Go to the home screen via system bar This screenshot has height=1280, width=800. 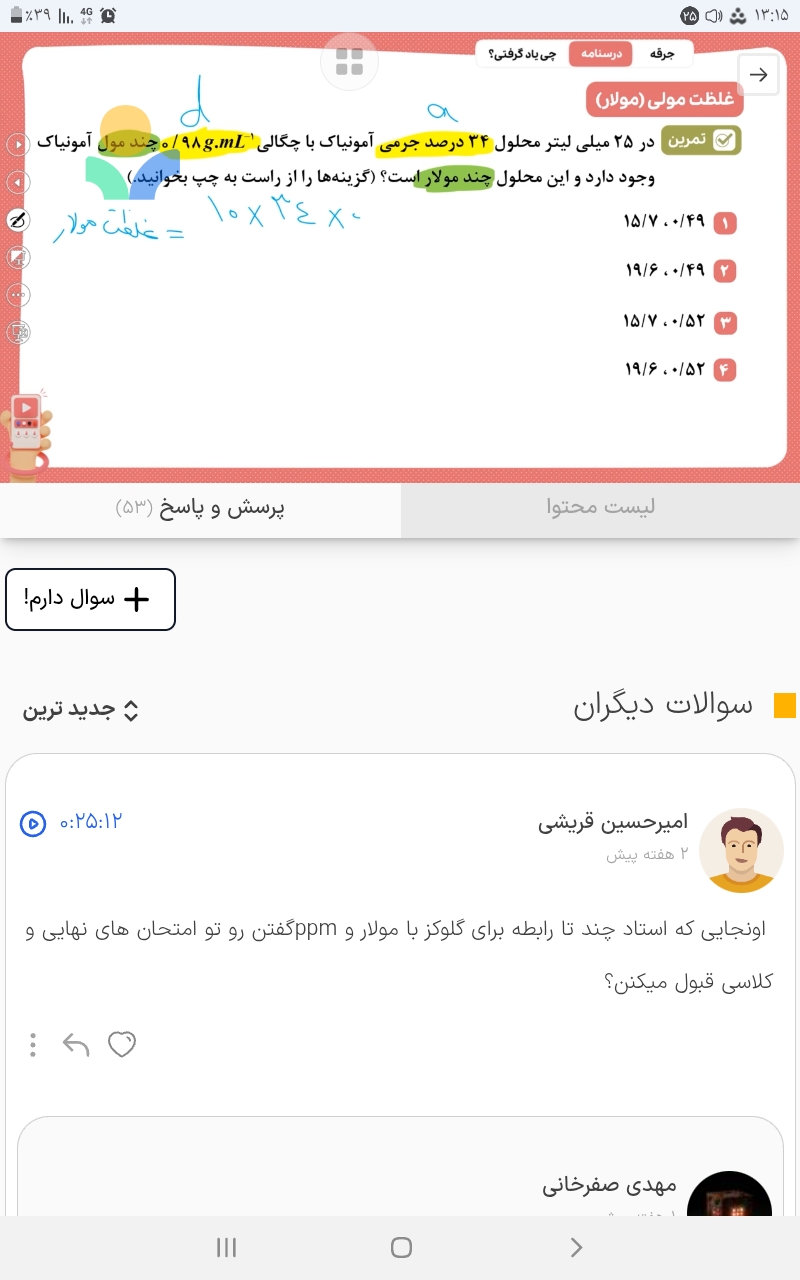[x=401, y=1247]
